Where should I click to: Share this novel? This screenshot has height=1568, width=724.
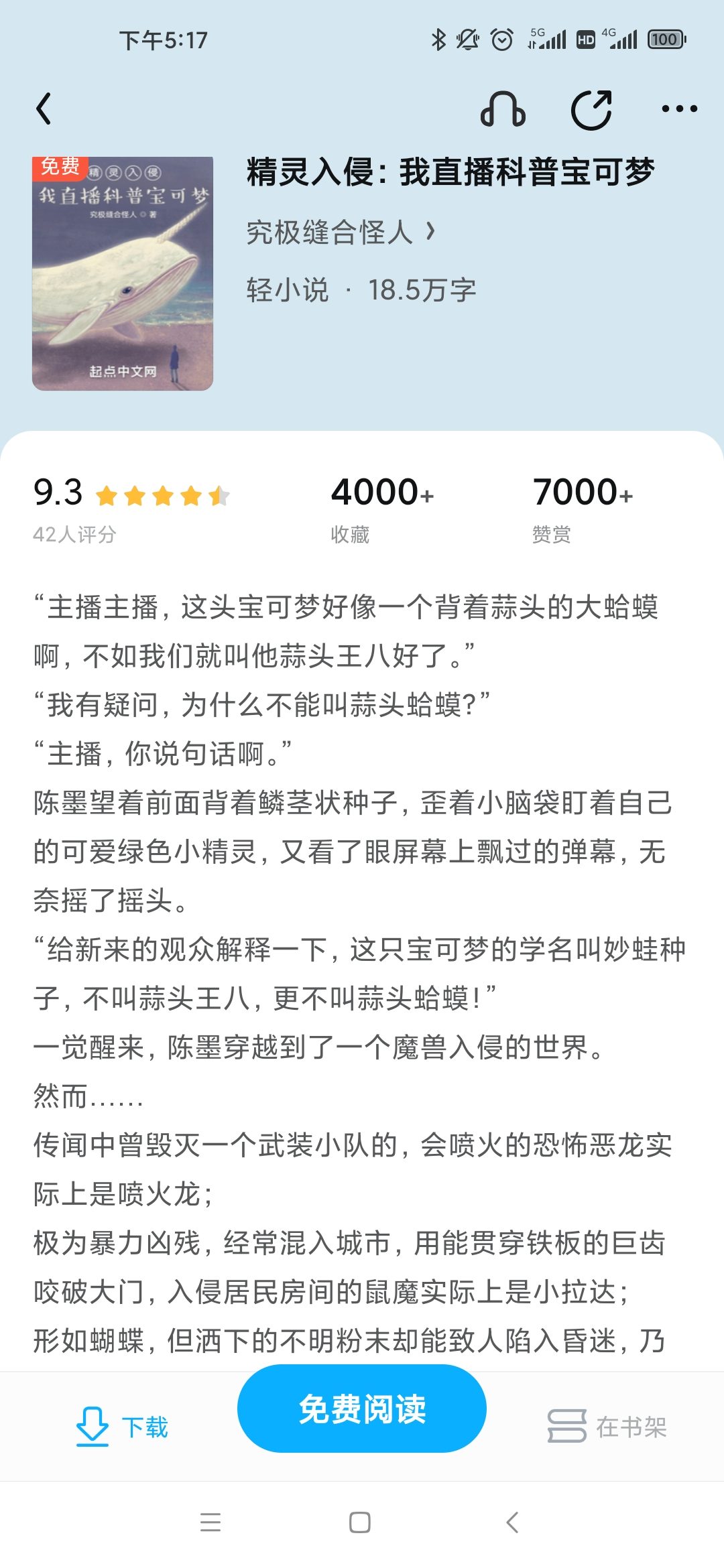(591, 109)
